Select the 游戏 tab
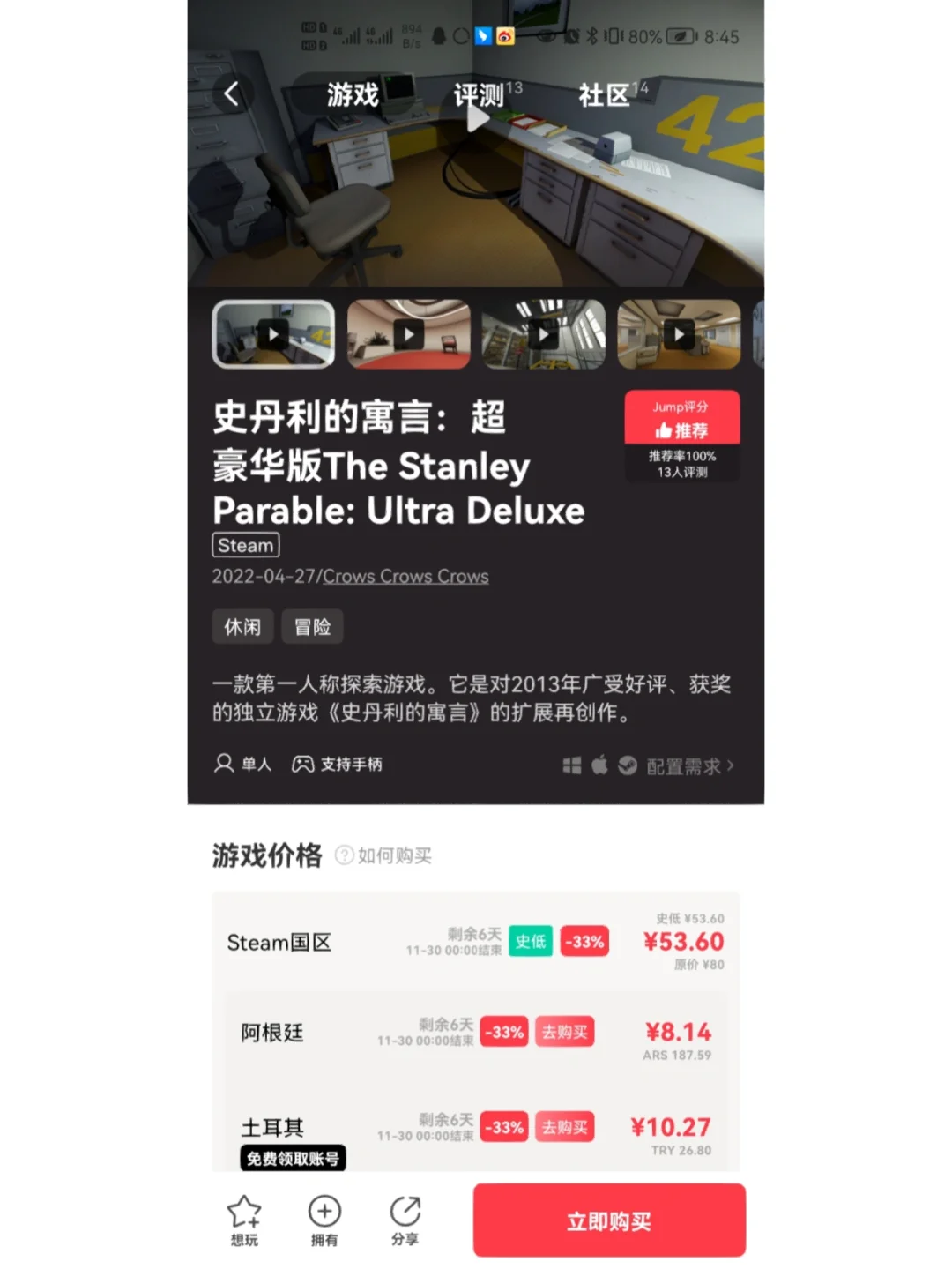This screenshot has width=952, height=1269. pyautogui.click(x=353, y=95)
